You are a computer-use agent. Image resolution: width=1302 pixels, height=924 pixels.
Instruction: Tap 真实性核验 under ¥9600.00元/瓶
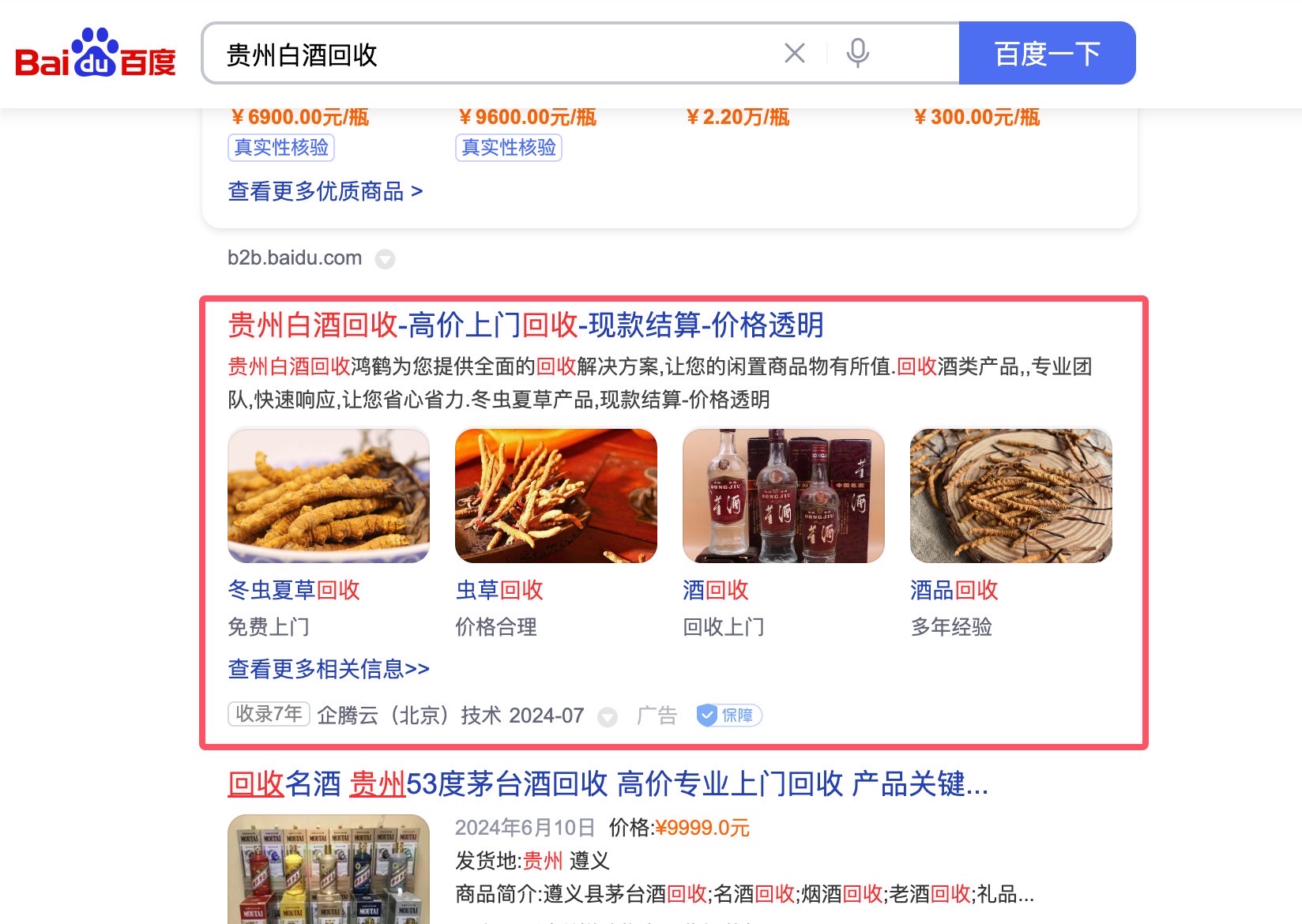(x=509, y=148)
